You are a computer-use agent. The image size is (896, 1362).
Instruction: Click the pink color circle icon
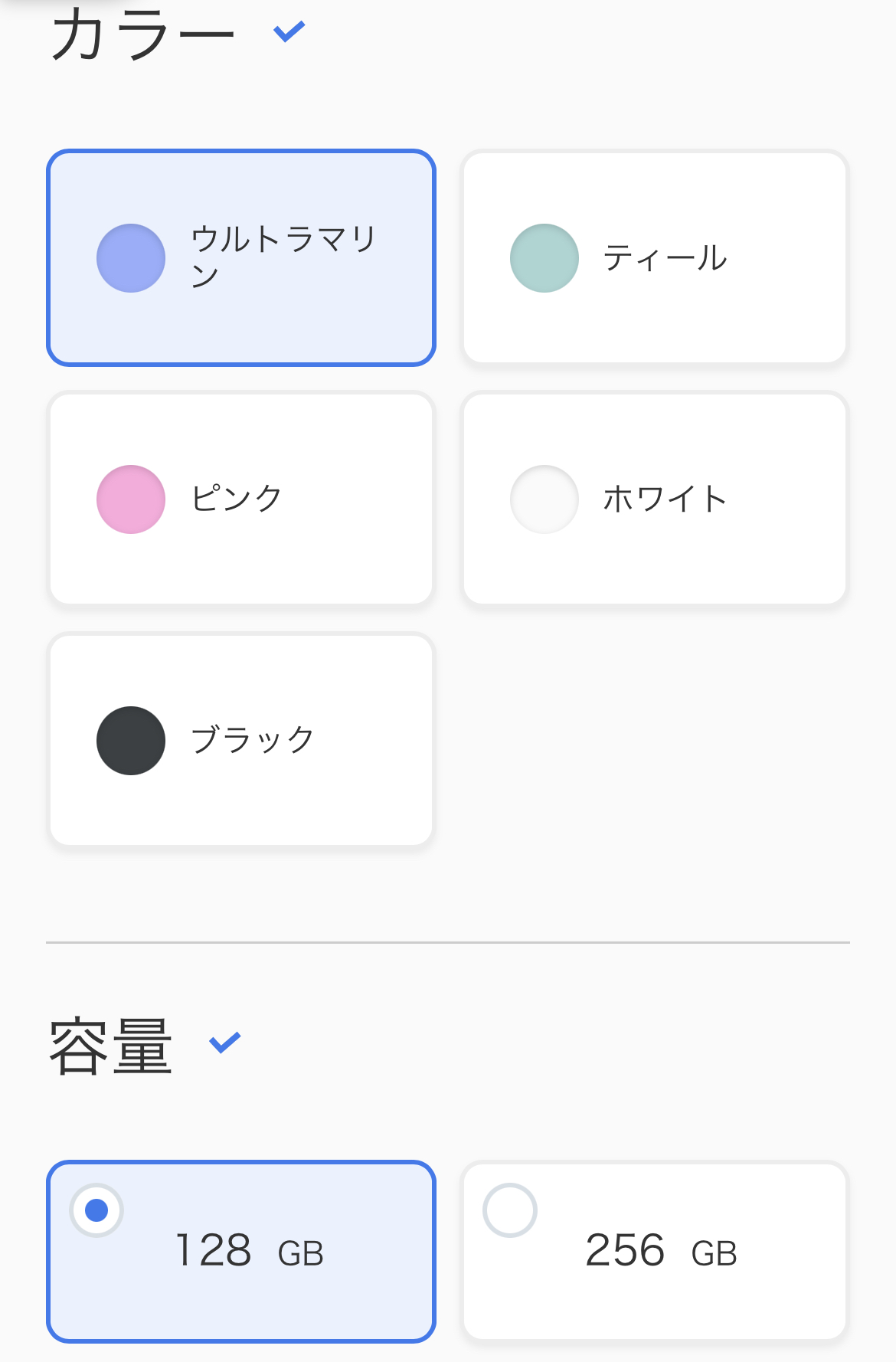131,499
